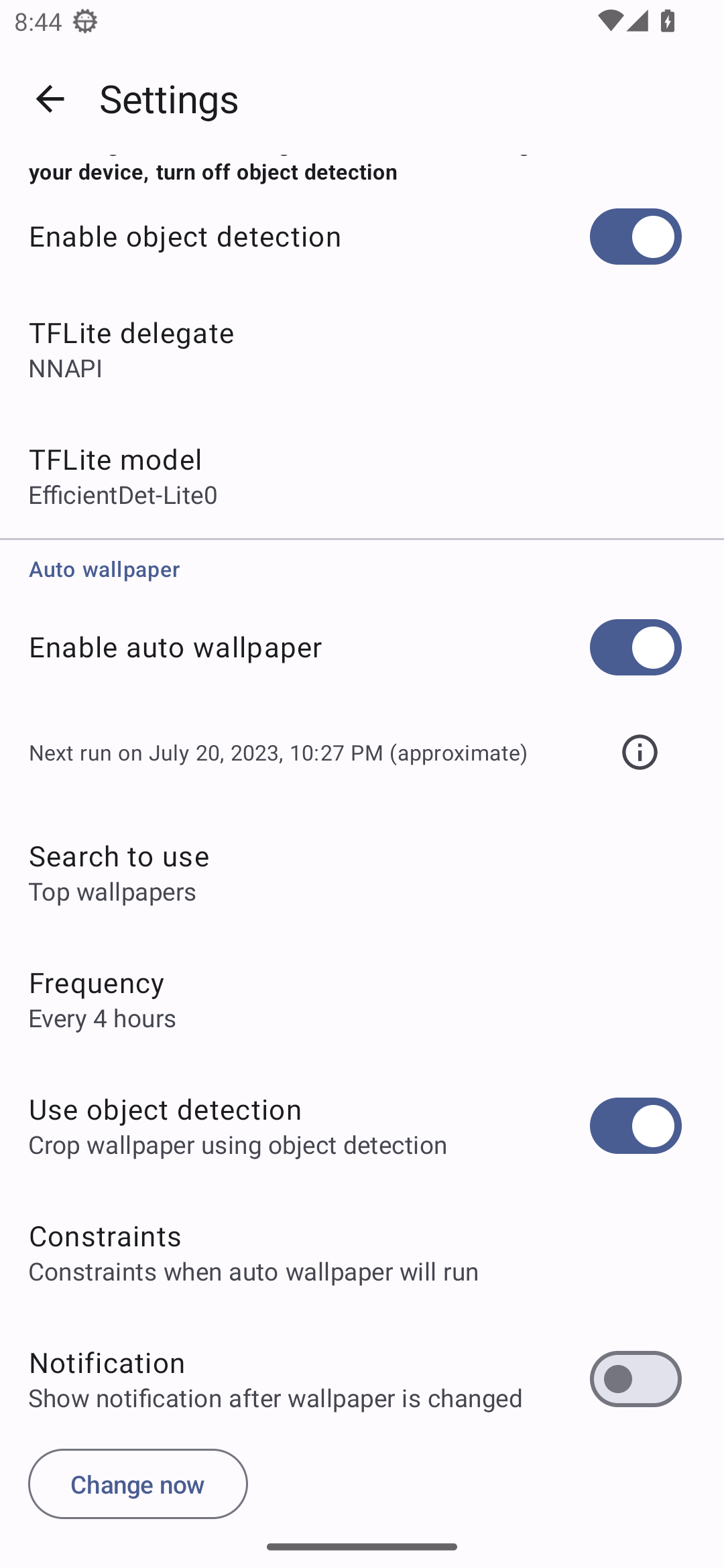724x1568 pixels.
Task: Open TFLite delegate setting
Action: tap(362, 350)
